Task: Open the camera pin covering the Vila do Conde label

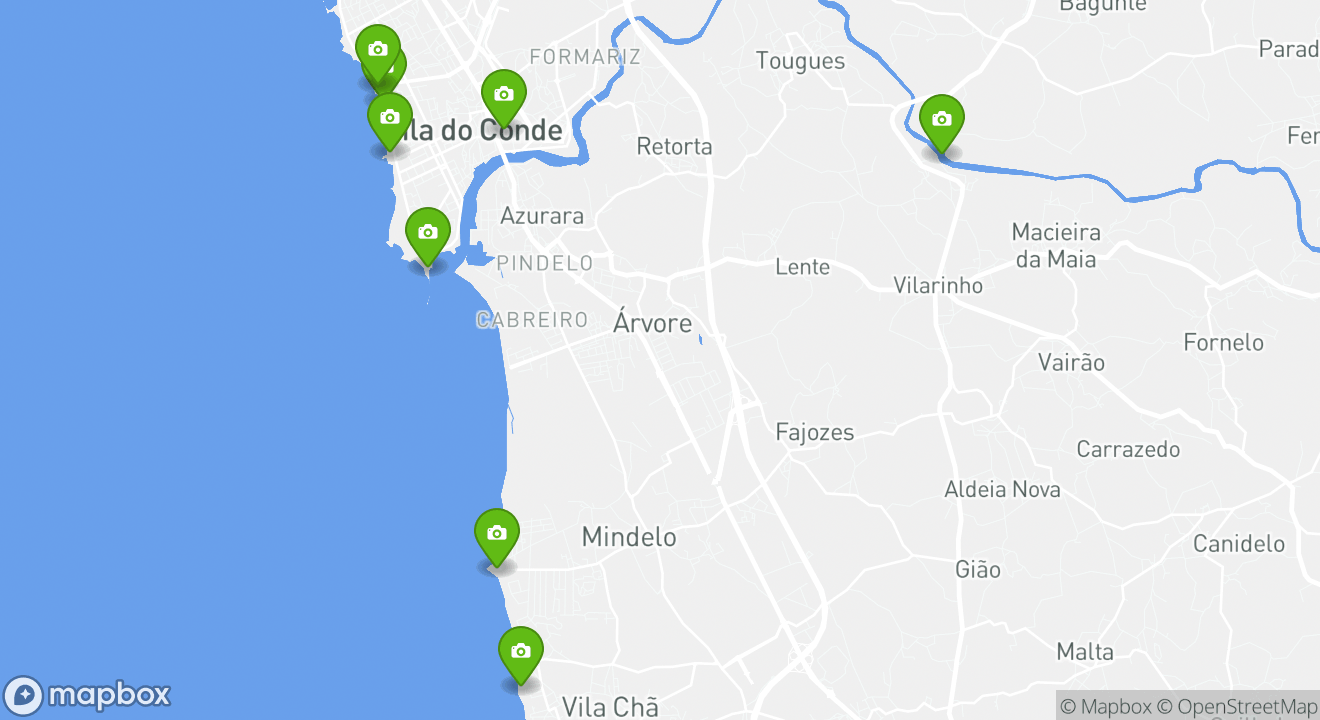Action: coord(390,119)
